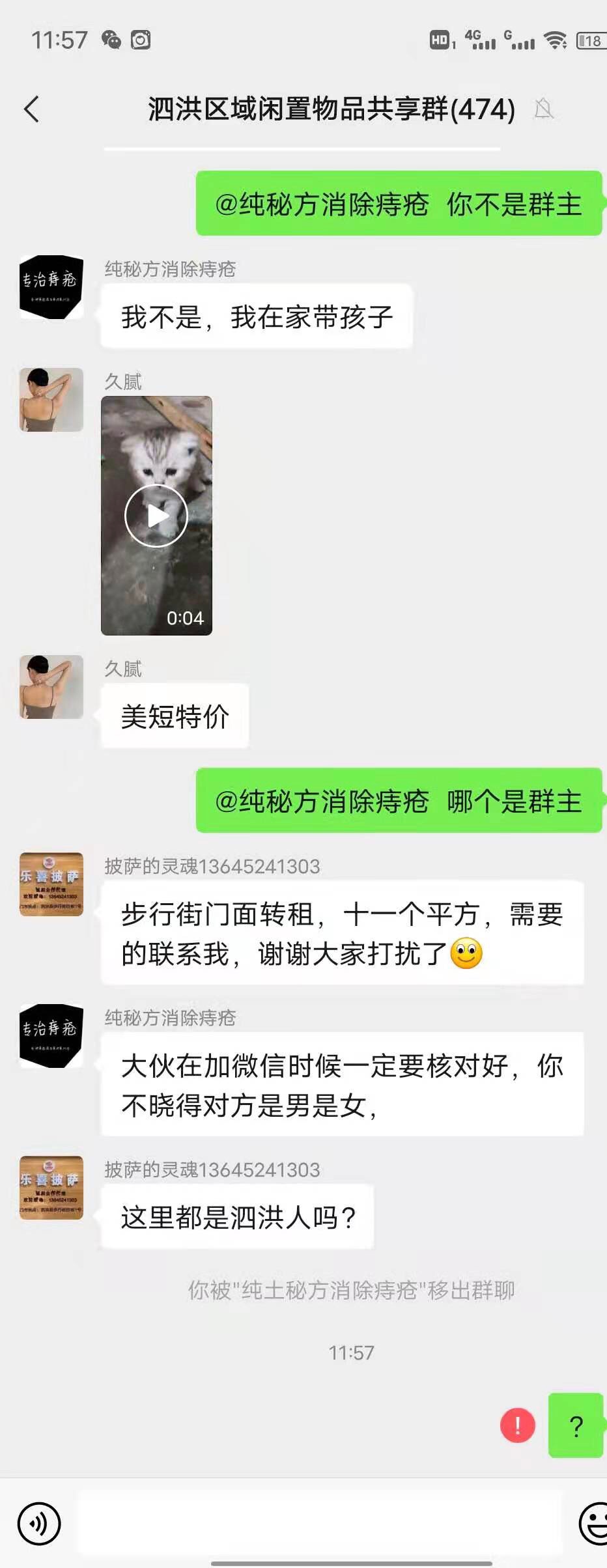
Task: Open 披萨的灵魂 avatar beside 这里都是泗洪人吗
Action: [x=51, y=1187]
